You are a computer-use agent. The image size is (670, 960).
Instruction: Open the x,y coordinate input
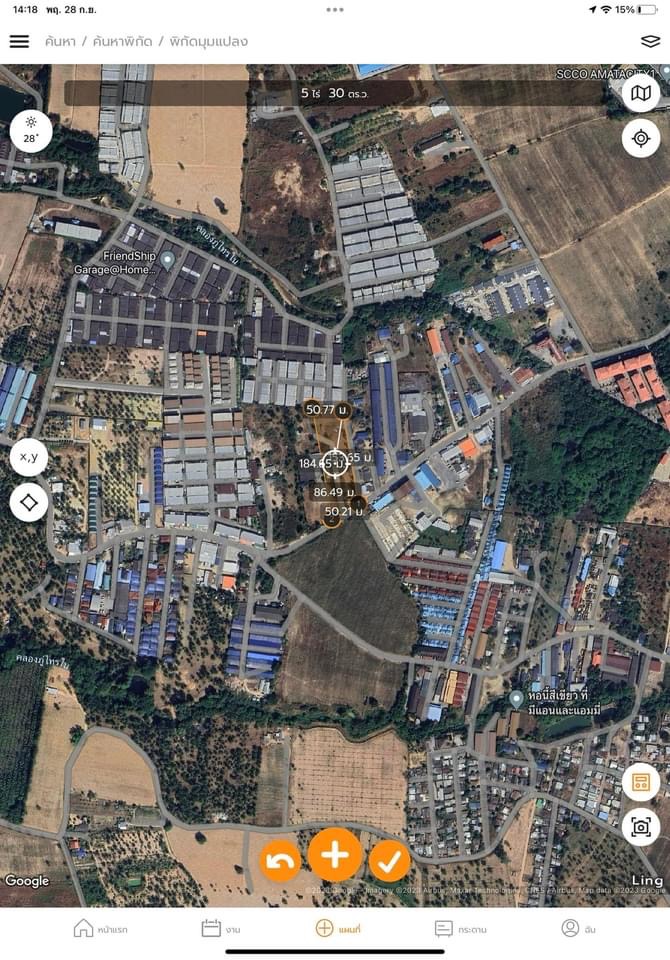(29, 457)
